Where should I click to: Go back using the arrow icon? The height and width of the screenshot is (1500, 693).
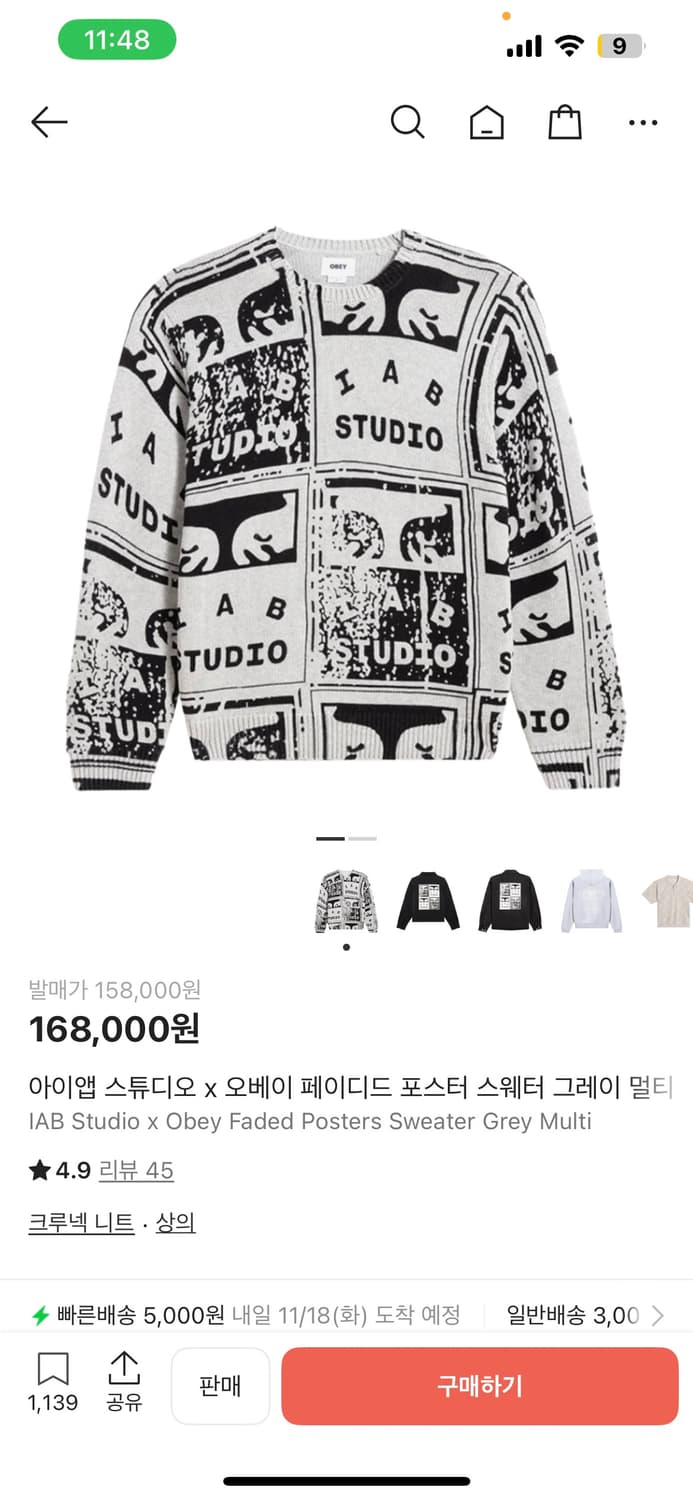[x=49, y=122]
